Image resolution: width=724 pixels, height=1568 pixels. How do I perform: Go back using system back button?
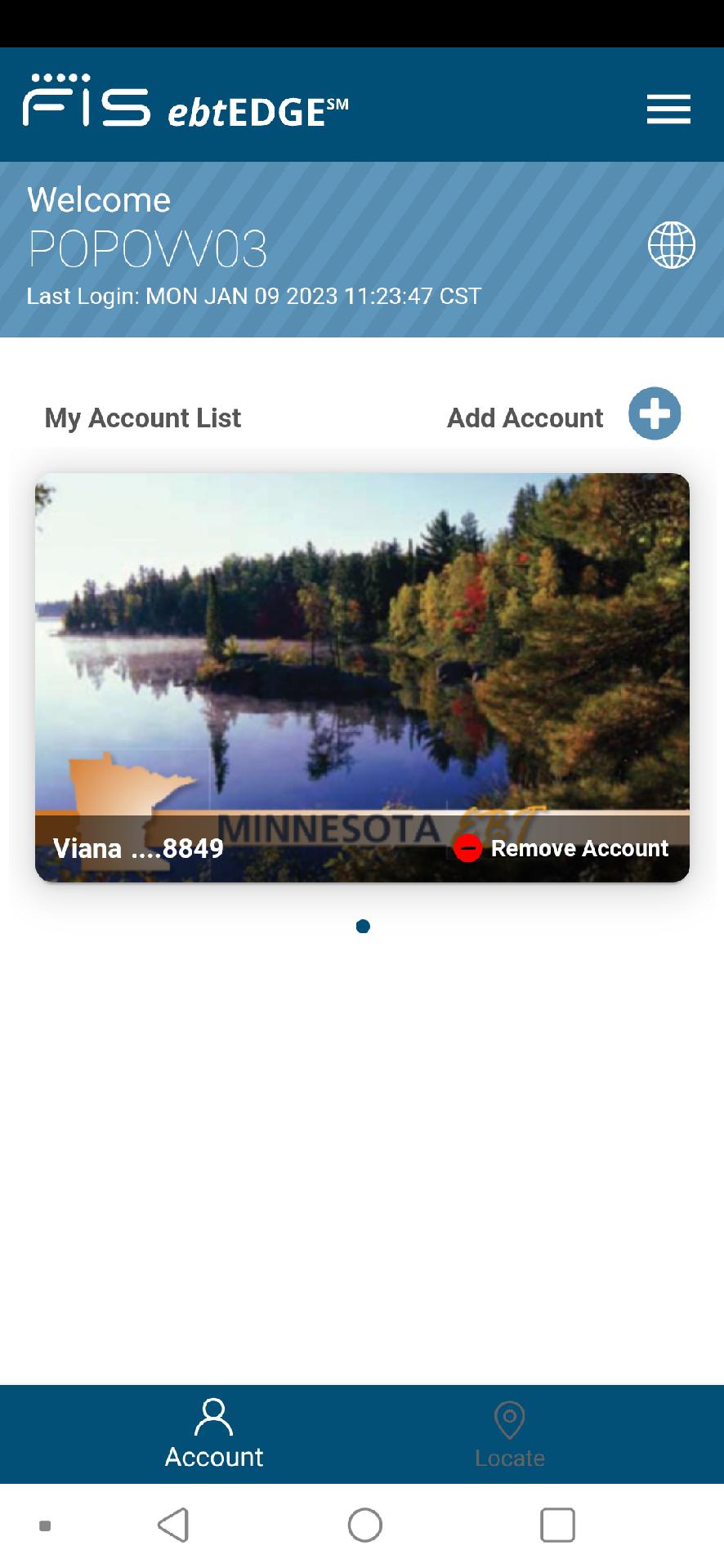point(173,1525)
